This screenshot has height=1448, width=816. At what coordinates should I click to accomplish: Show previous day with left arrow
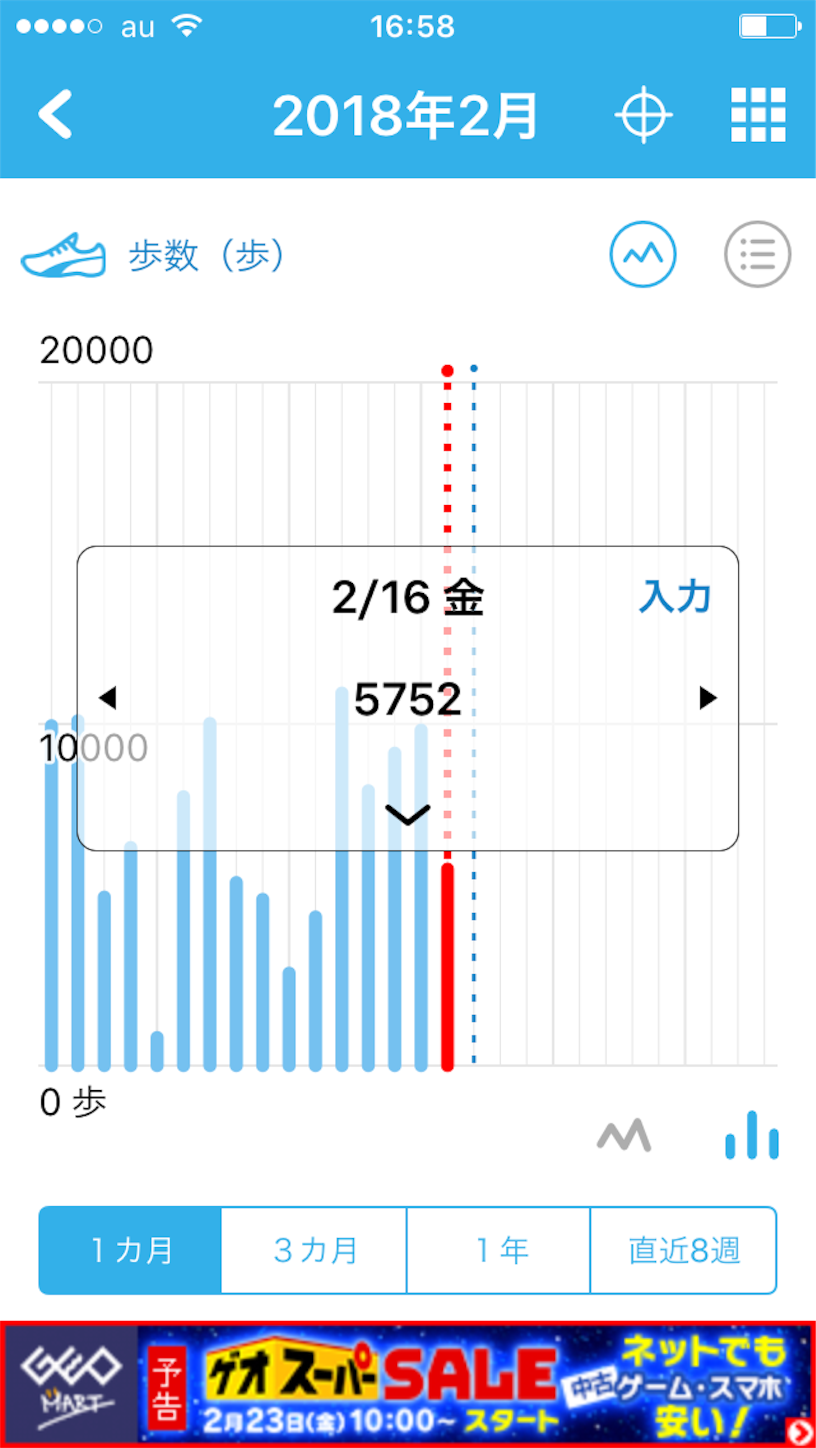(107, 698)
